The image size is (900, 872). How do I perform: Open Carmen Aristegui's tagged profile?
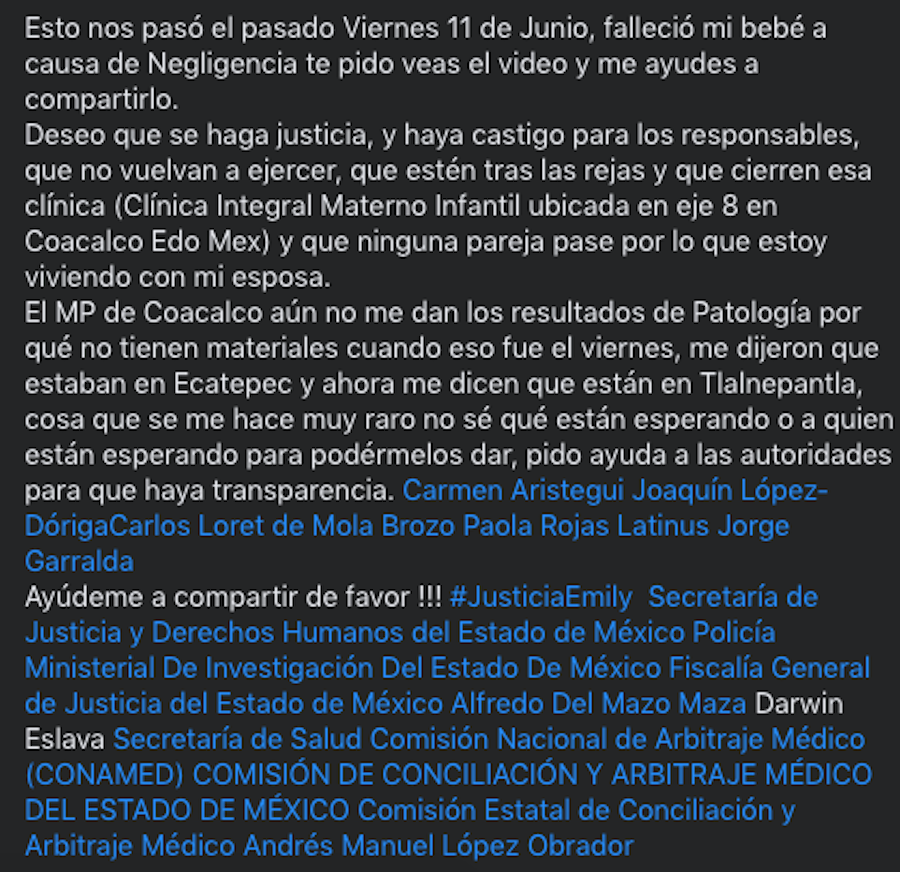(x=514, y=491)
